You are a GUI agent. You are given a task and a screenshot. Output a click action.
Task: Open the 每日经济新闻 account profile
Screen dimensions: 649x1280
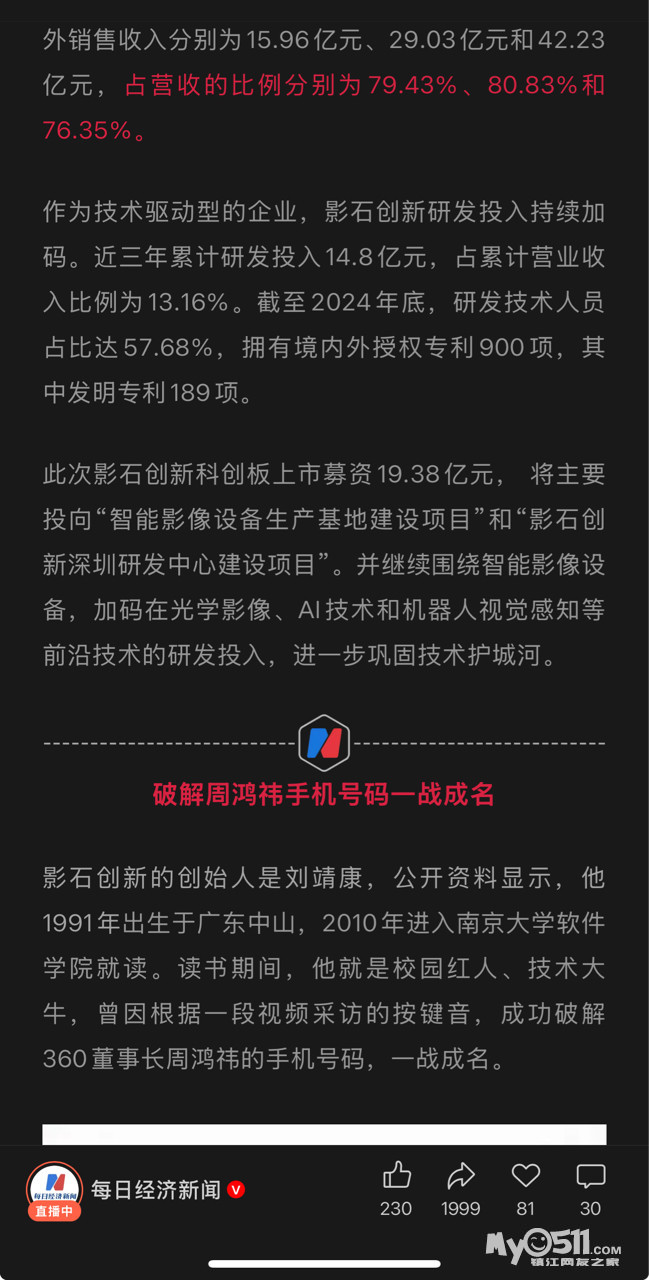155,1190
